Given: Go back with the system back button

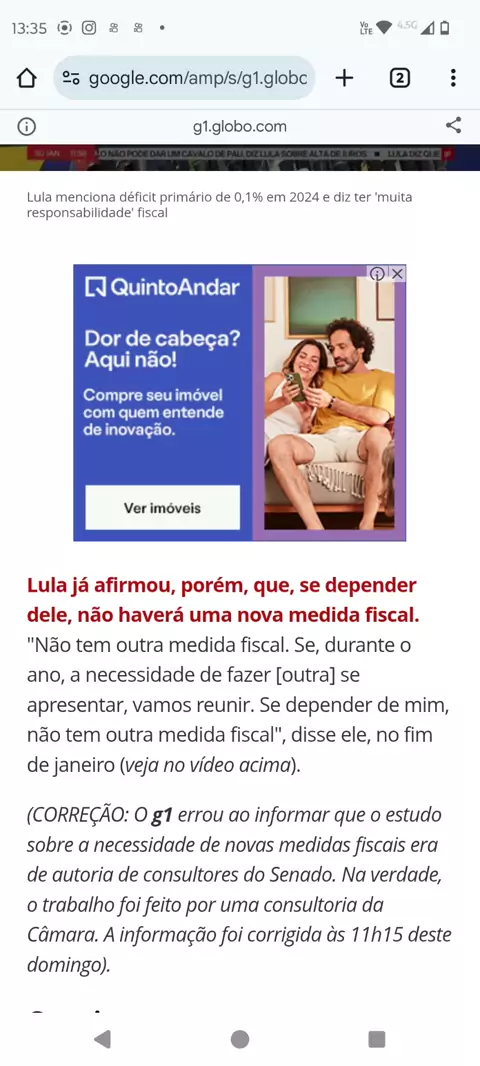Looking at the screenshot, I should pos(102,1039).
